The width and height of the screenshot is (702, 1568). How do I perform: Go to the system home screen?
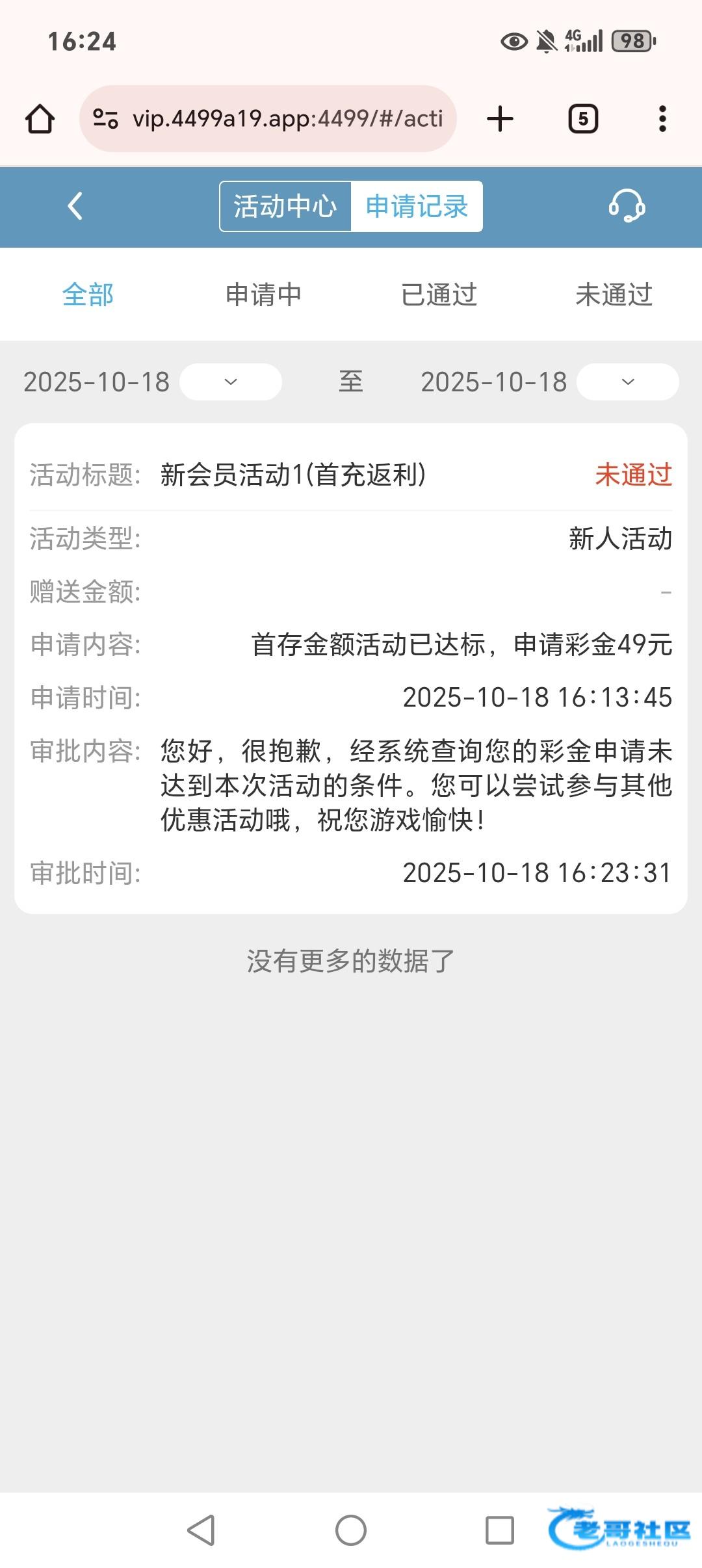(x=351, y=1530)
